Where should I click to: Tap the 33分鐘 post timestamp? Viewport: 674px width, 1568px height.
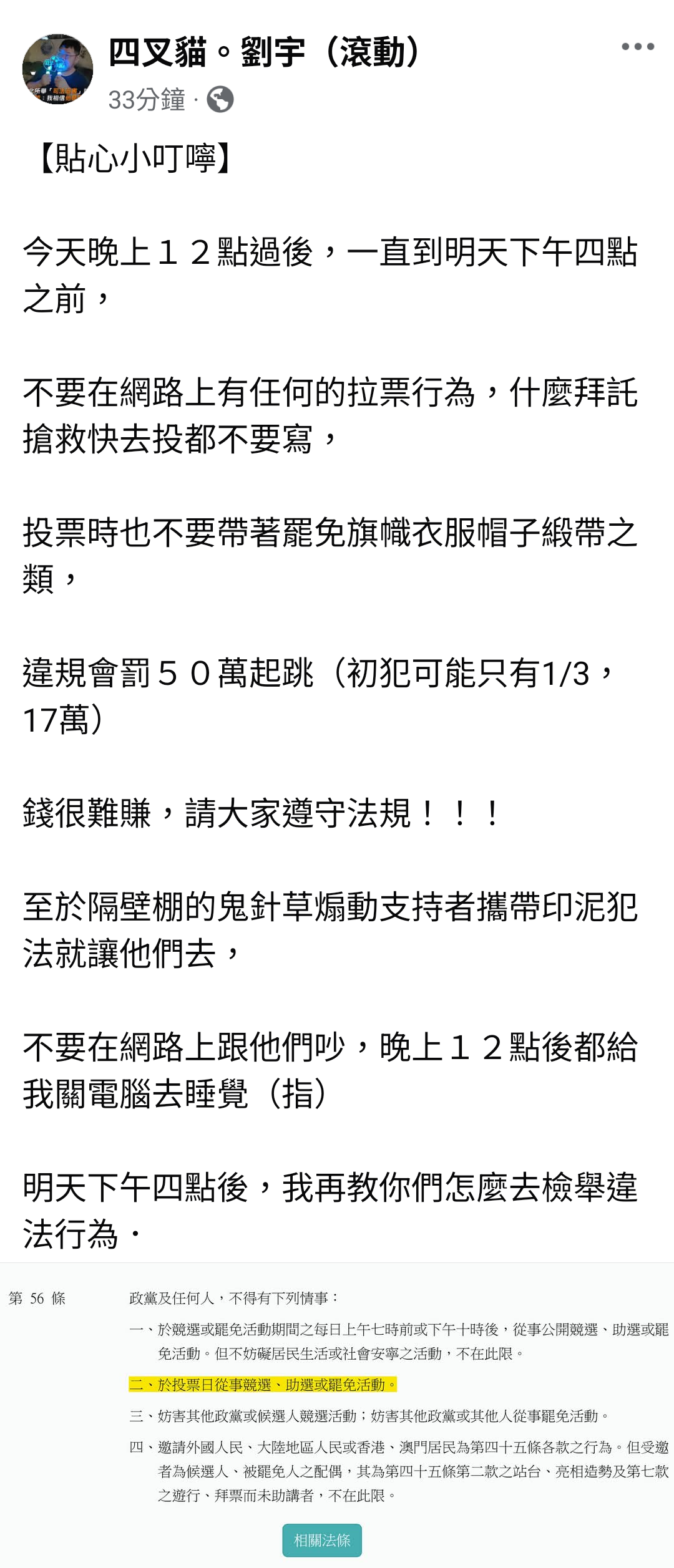(x=147, y=100)
